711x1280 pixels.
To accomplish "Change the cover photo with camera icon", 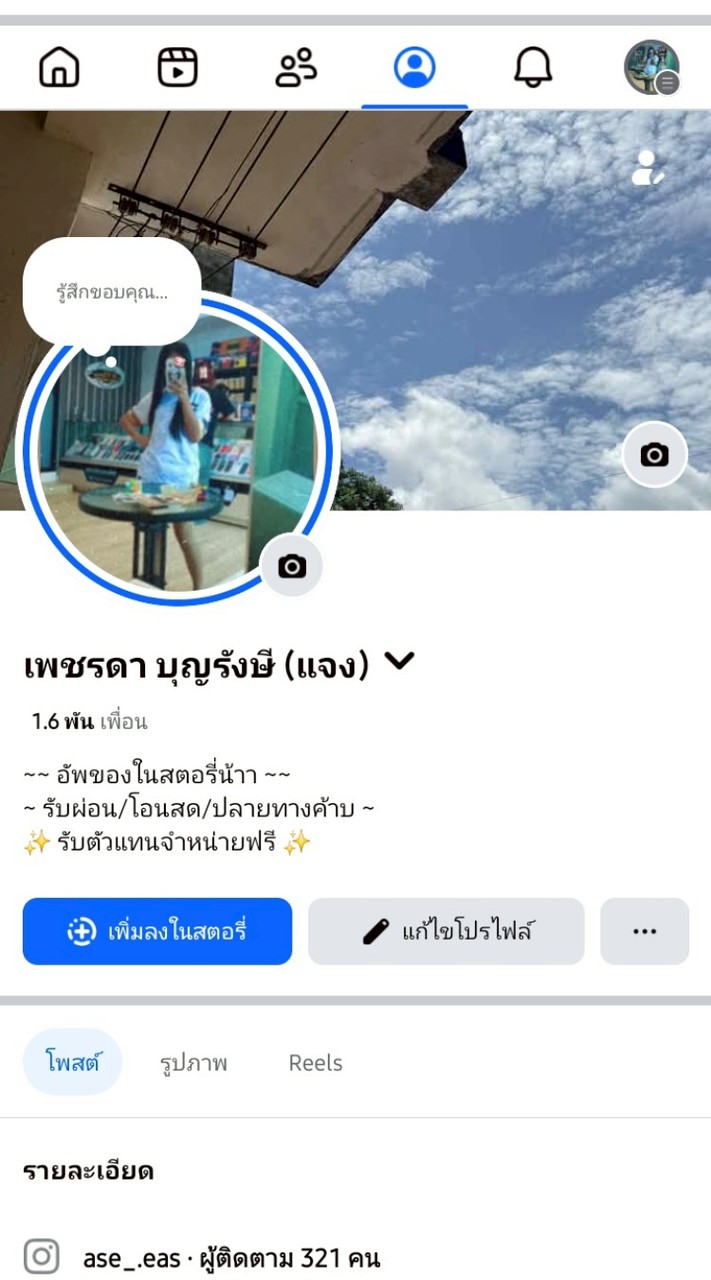I will click(654, 455).
